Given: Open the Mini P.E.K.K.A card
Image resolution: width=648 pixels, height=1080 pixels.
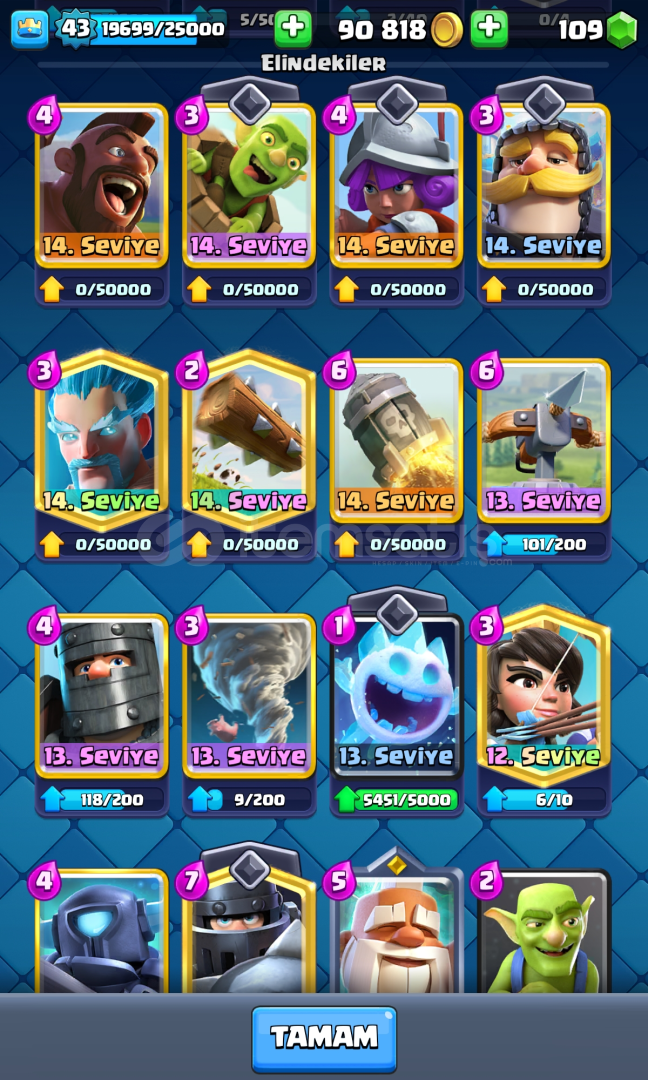Looking at the screenshot, I should tap(102, 931).
